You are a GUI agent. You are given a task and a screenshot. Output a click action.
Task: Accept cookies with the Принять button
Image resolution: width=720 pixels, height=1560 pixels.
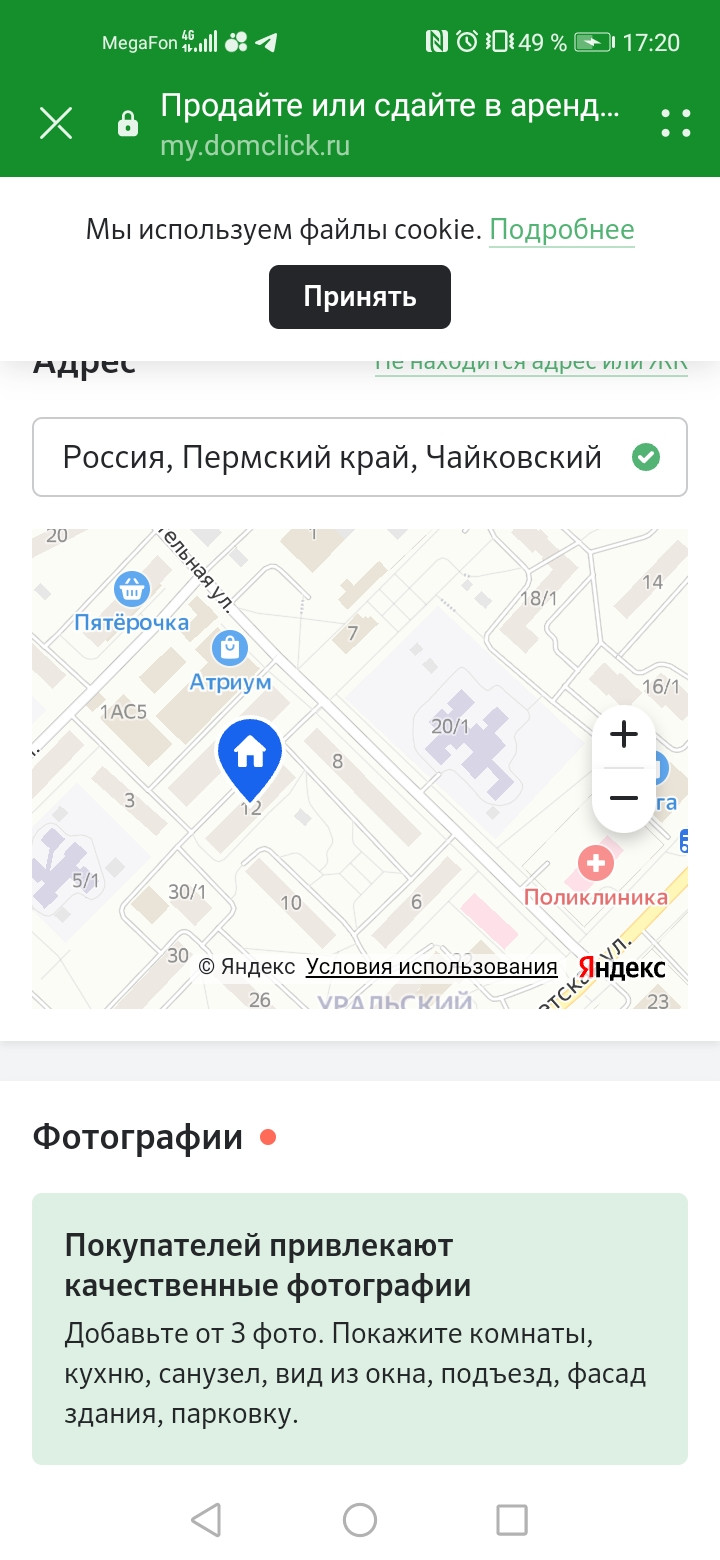click(360, 297)
